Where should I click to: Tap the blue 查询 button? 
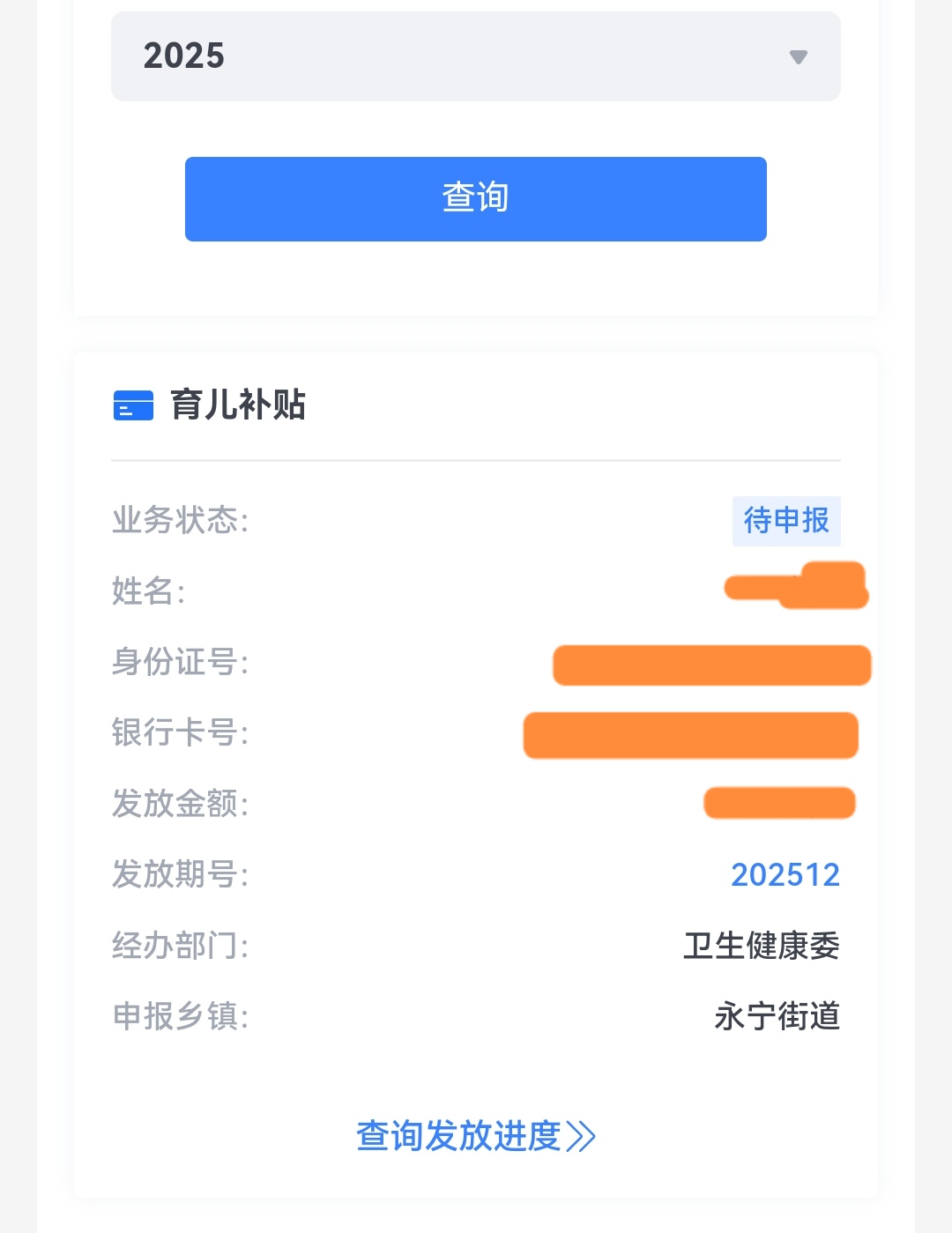(x=475, y=198)
